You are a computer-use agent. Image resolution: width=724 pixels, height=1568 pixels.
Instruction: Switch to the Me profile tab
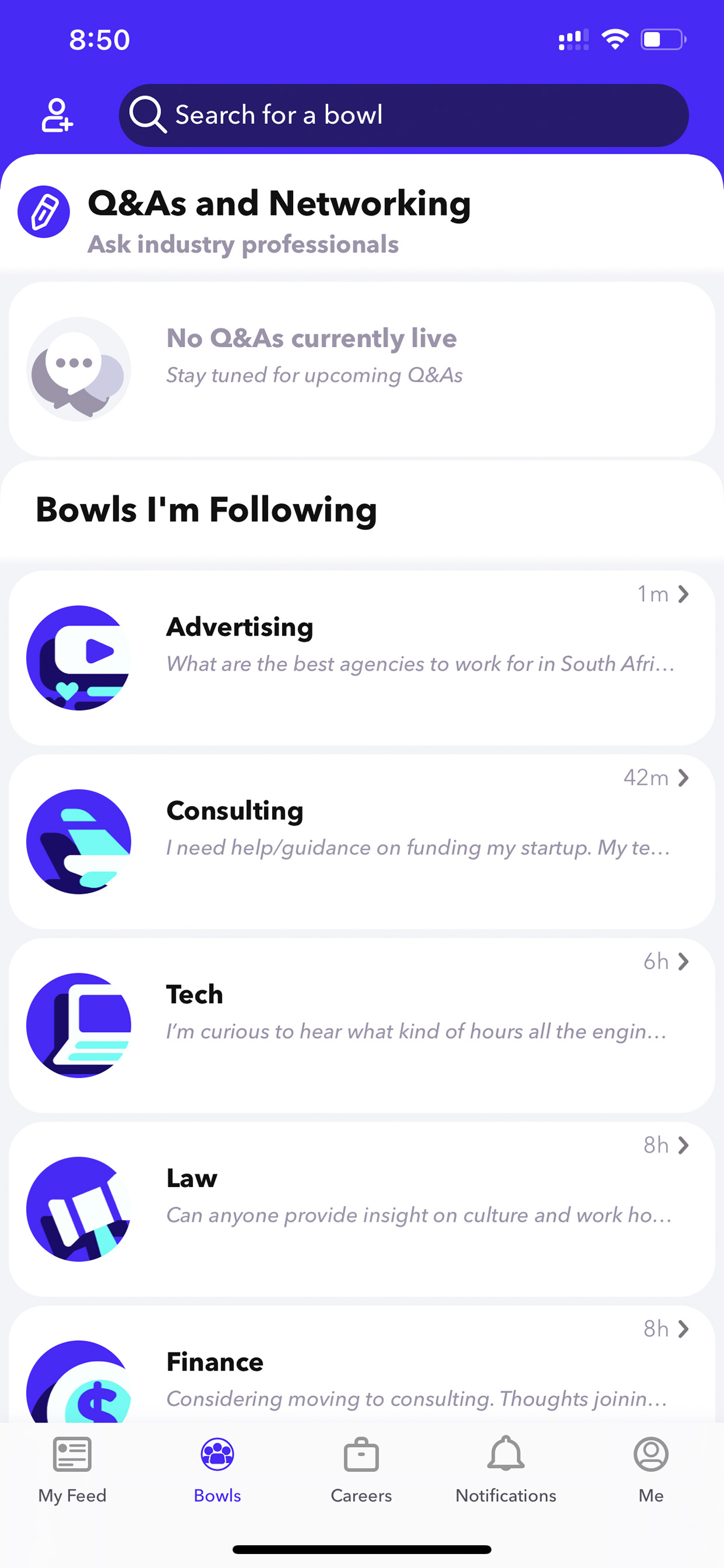click(651, 1470)
